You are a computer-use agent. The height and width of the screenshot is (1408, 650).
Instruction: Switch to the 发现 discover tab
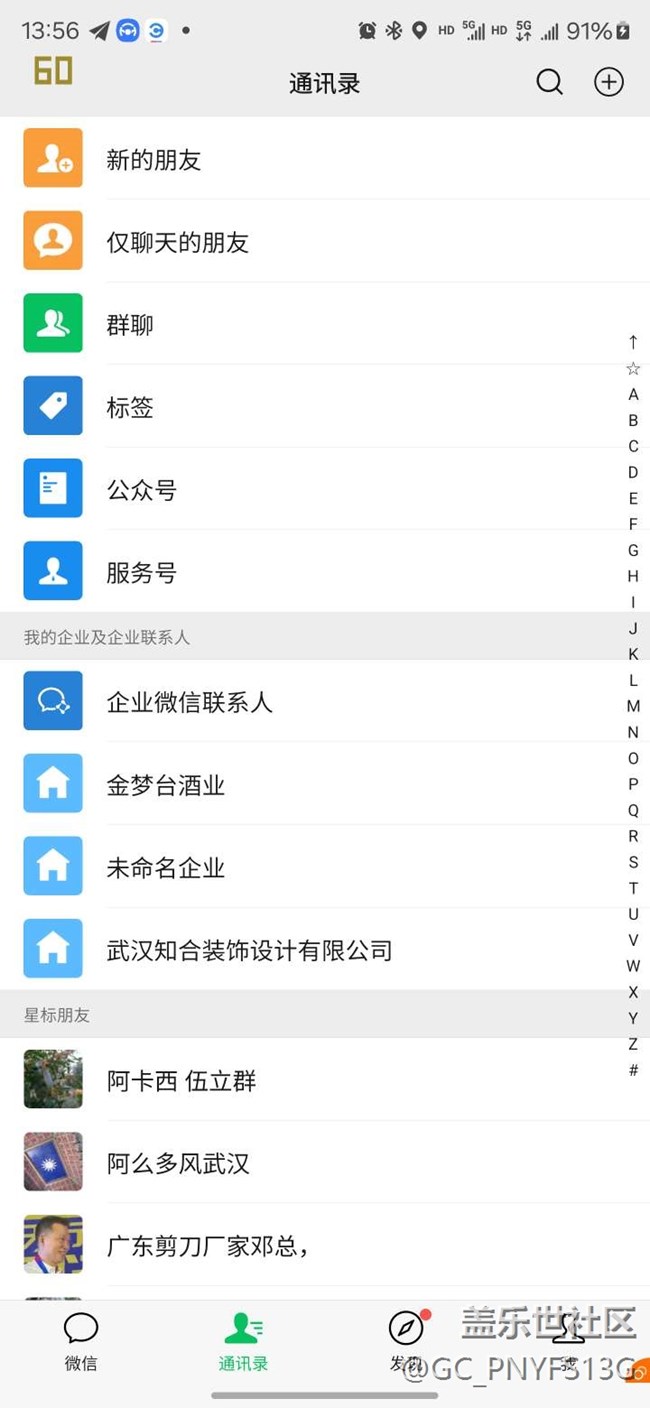pos(406,1340)
